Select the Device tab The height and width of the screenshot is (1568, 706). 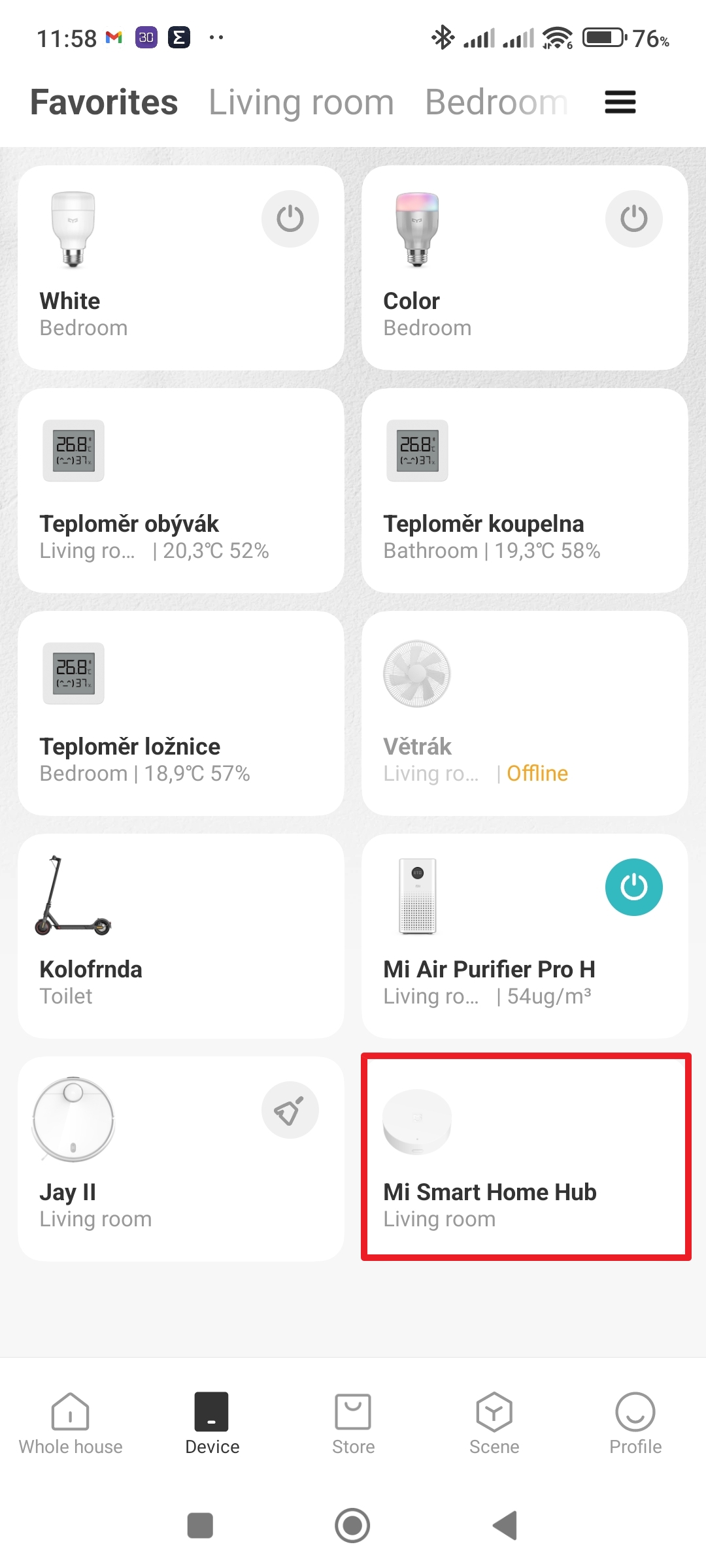[x=212, y=1424]
